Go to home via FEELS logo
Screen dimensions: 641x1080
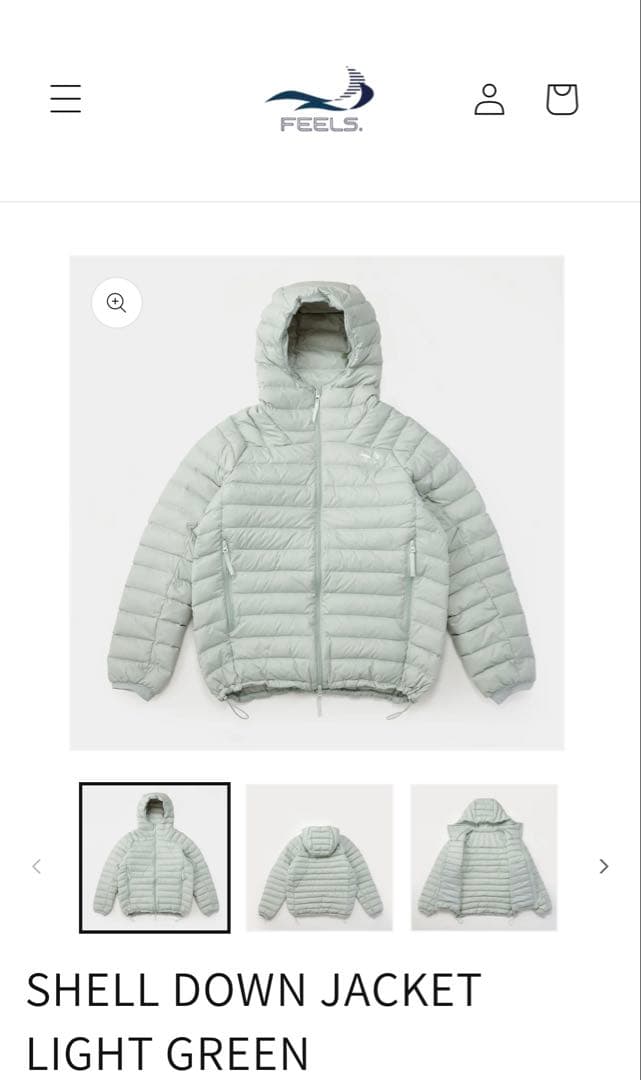[320, 100]
